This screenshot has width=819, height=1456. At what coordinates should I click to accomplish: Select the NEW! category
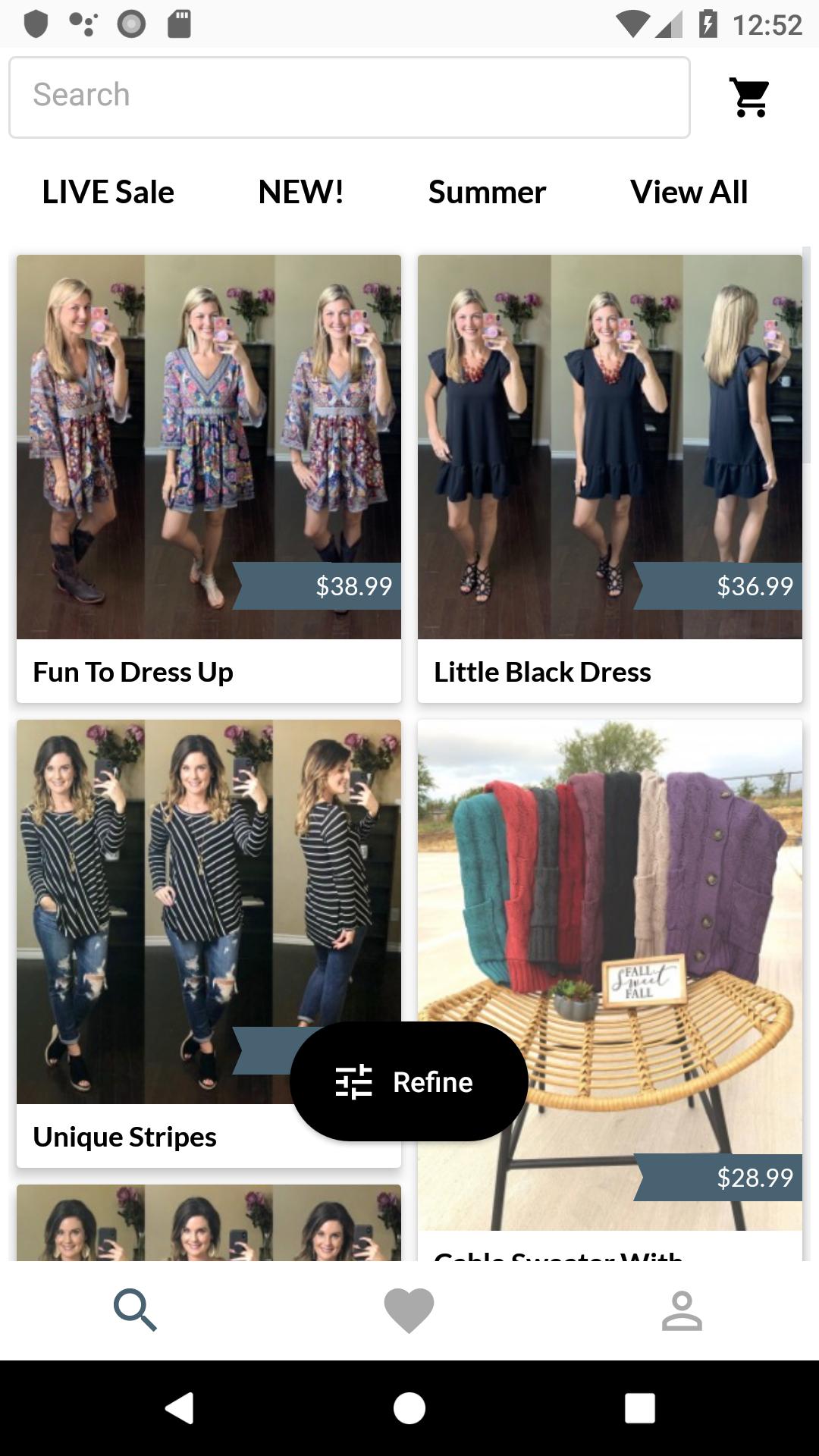[x=301, y=192]
